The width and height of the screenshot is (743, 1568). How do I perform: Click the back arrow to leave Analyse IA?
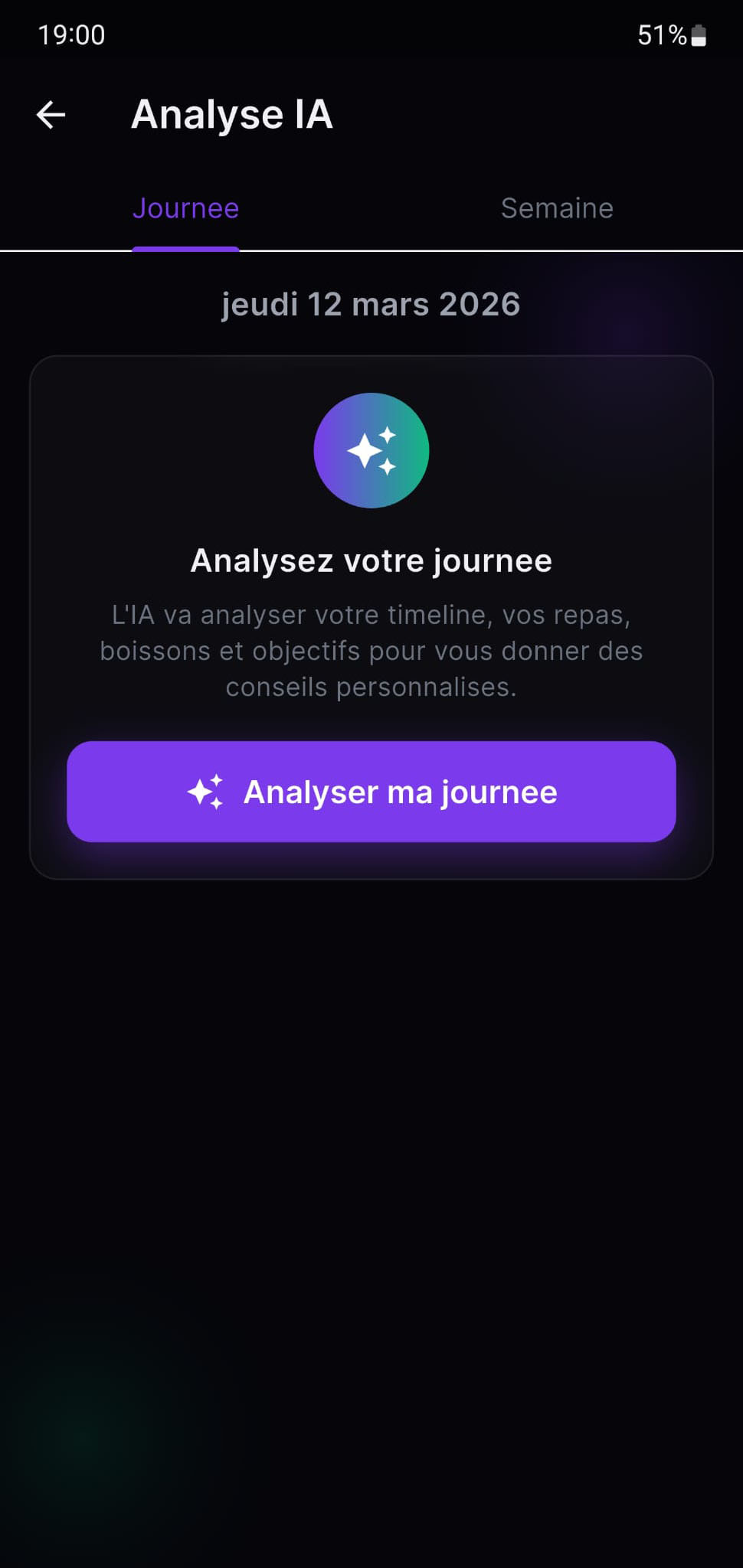[50, 115]
